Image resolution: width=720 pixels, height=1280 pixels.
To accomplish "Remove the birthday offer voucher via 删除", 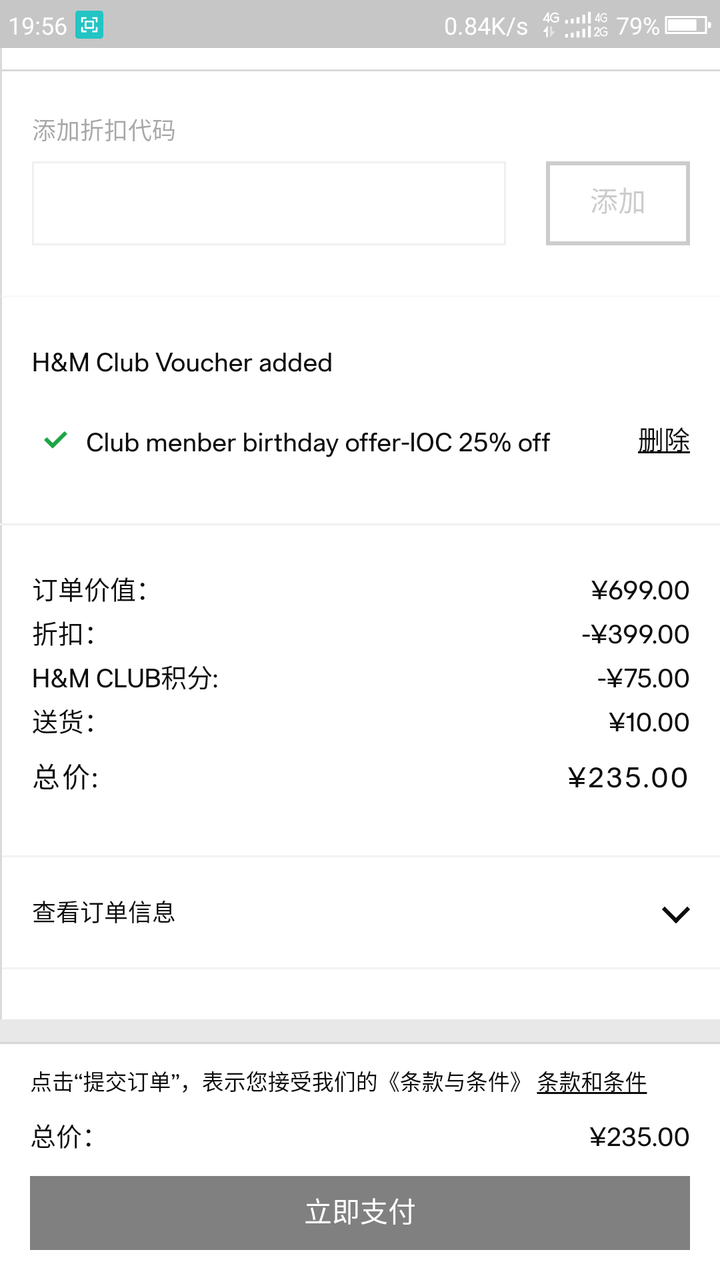I will tap(663, 441).
